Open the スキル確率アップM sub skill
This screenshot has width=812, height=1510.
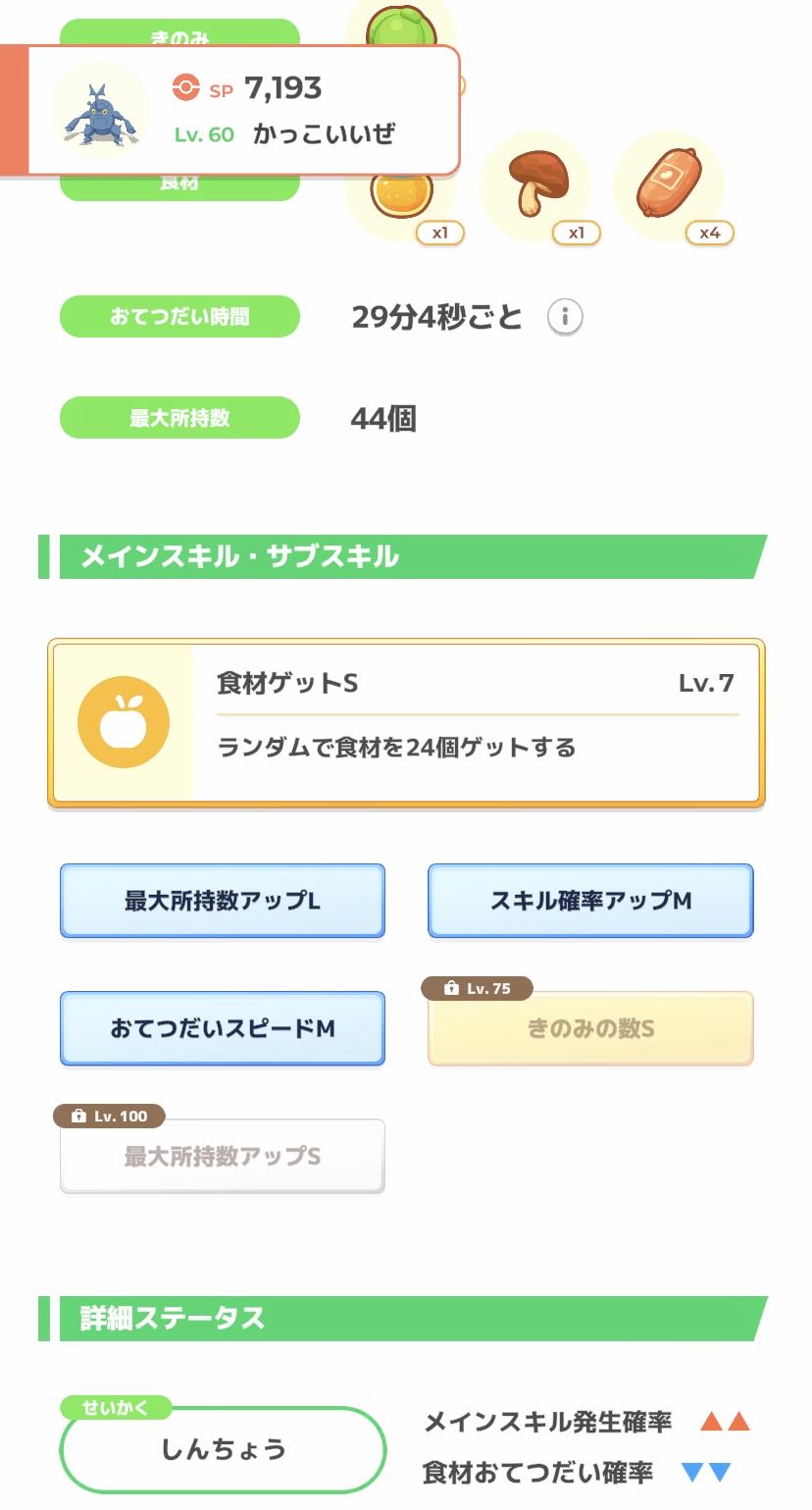(590, 901)
